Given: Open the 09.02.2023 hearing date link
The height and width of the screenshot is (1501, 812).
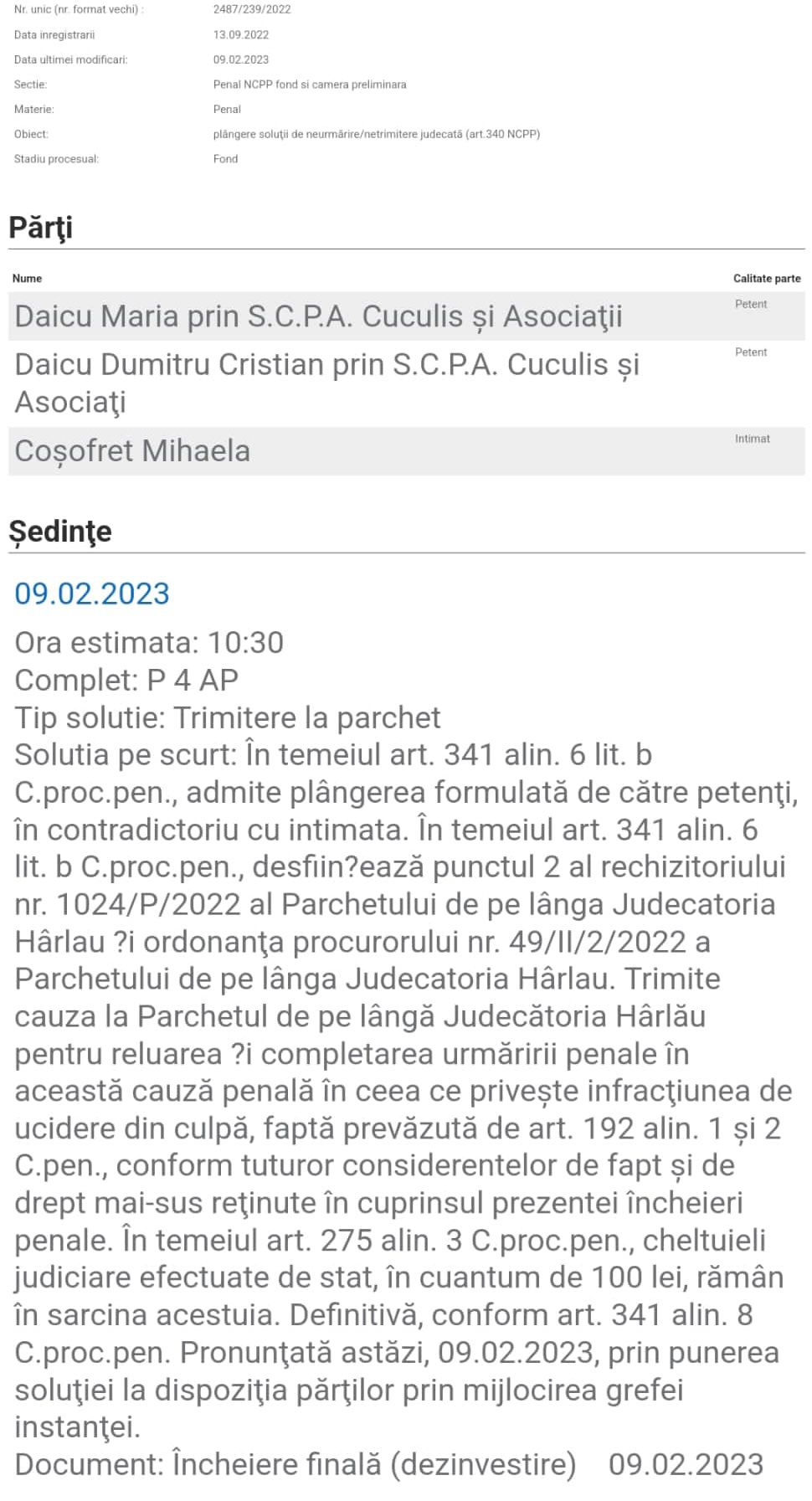Looking at the screenshot, I should click(92, 594).
